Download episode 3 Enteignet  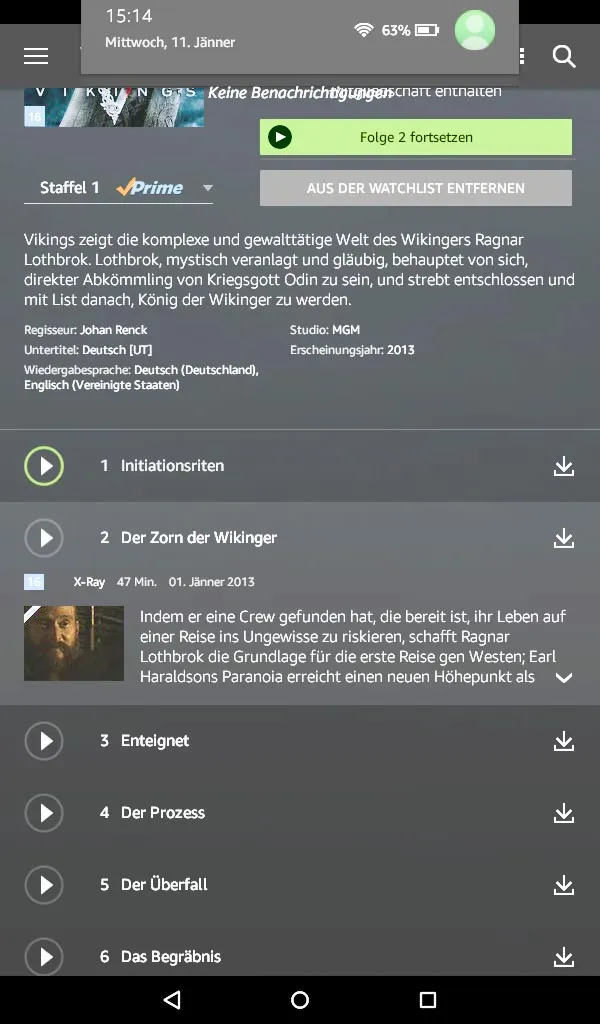[564, 741]
